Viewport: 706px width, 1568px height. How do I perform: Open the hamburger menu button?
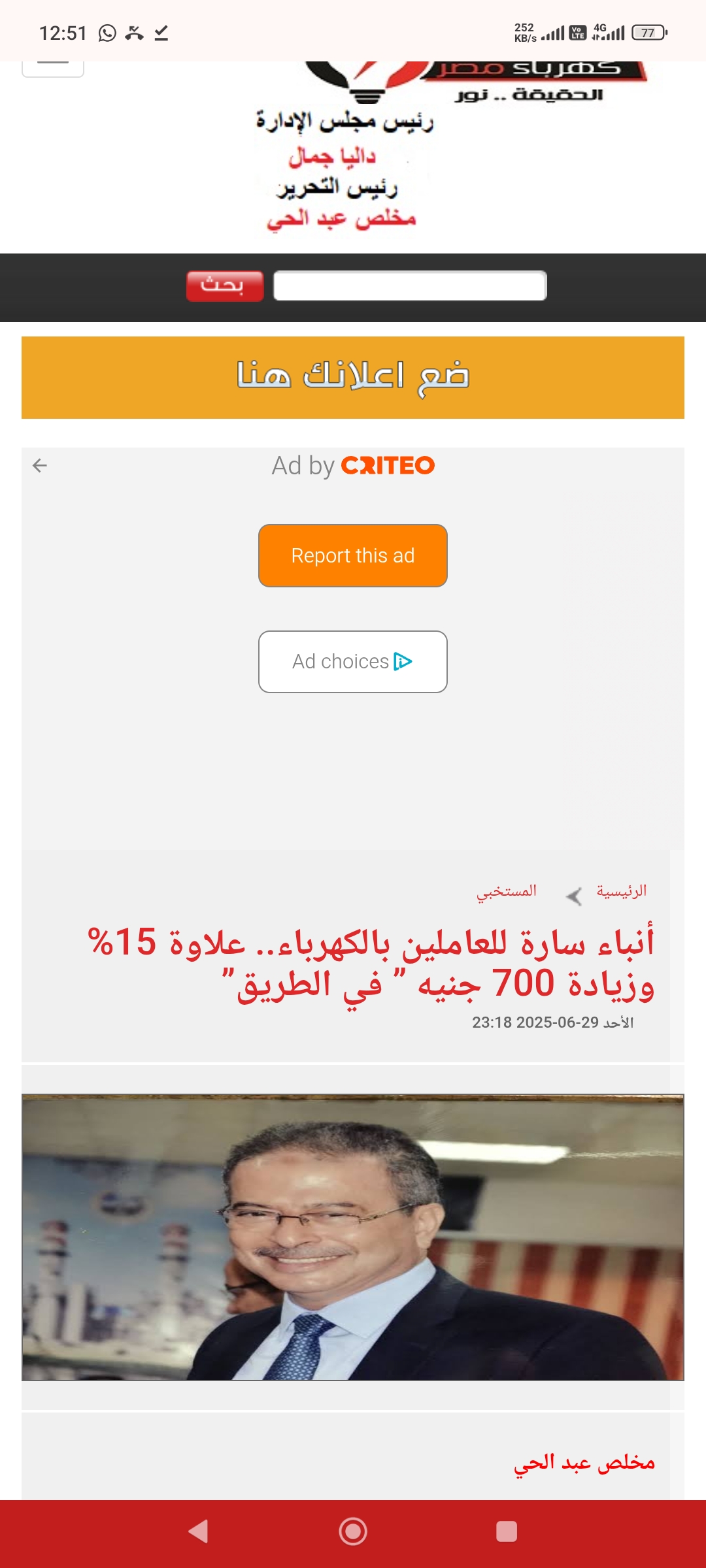53,67
